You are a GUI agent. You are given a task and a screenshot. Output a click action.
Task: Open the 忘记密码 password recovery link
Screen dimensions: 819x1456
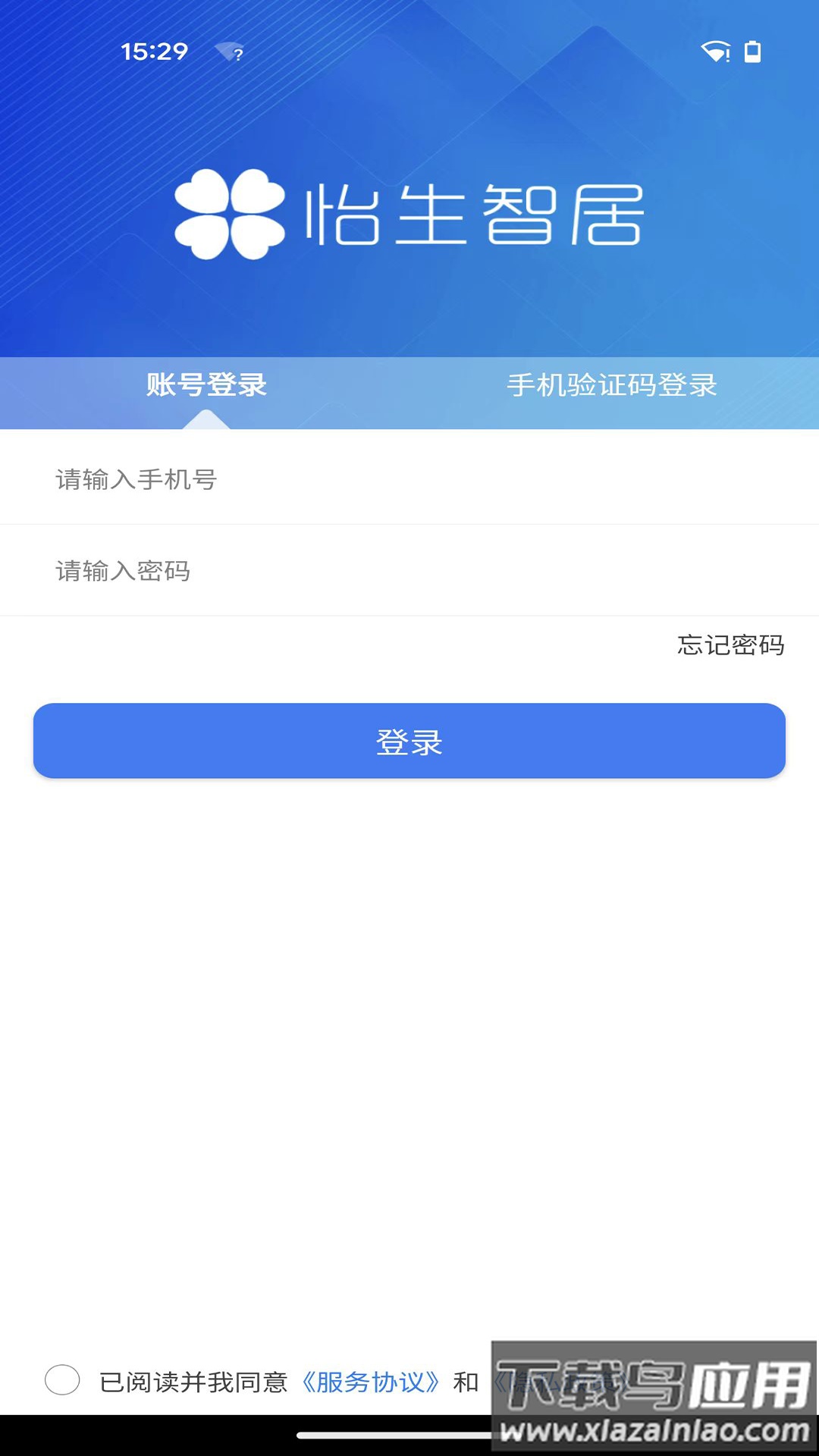[730, 646]
